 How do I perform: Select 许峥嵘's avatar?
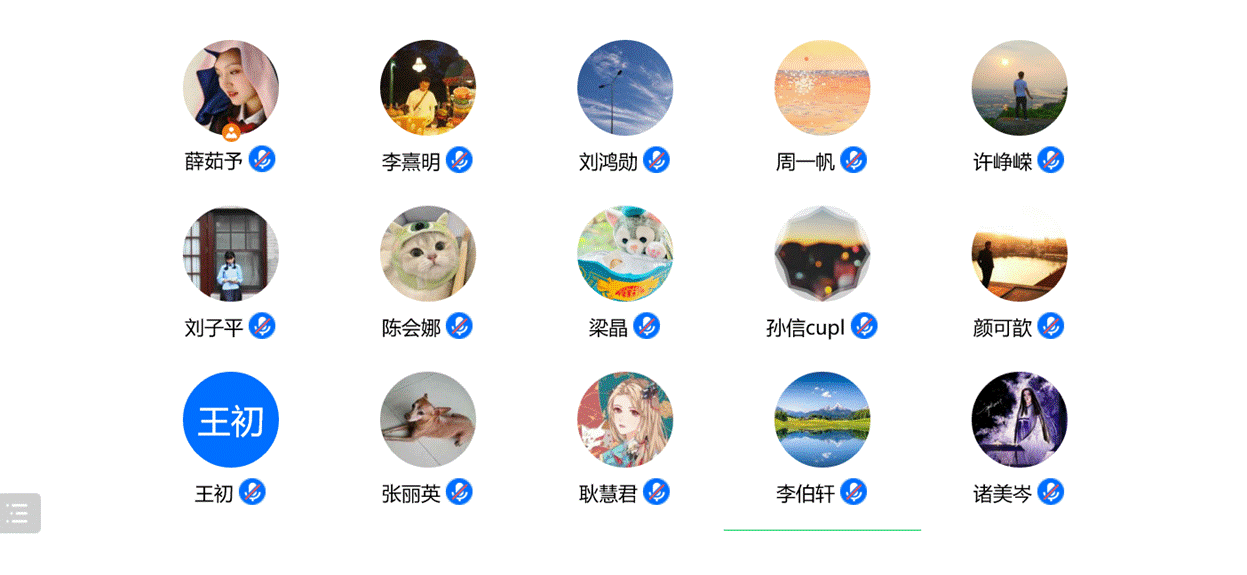(1019, 88)
